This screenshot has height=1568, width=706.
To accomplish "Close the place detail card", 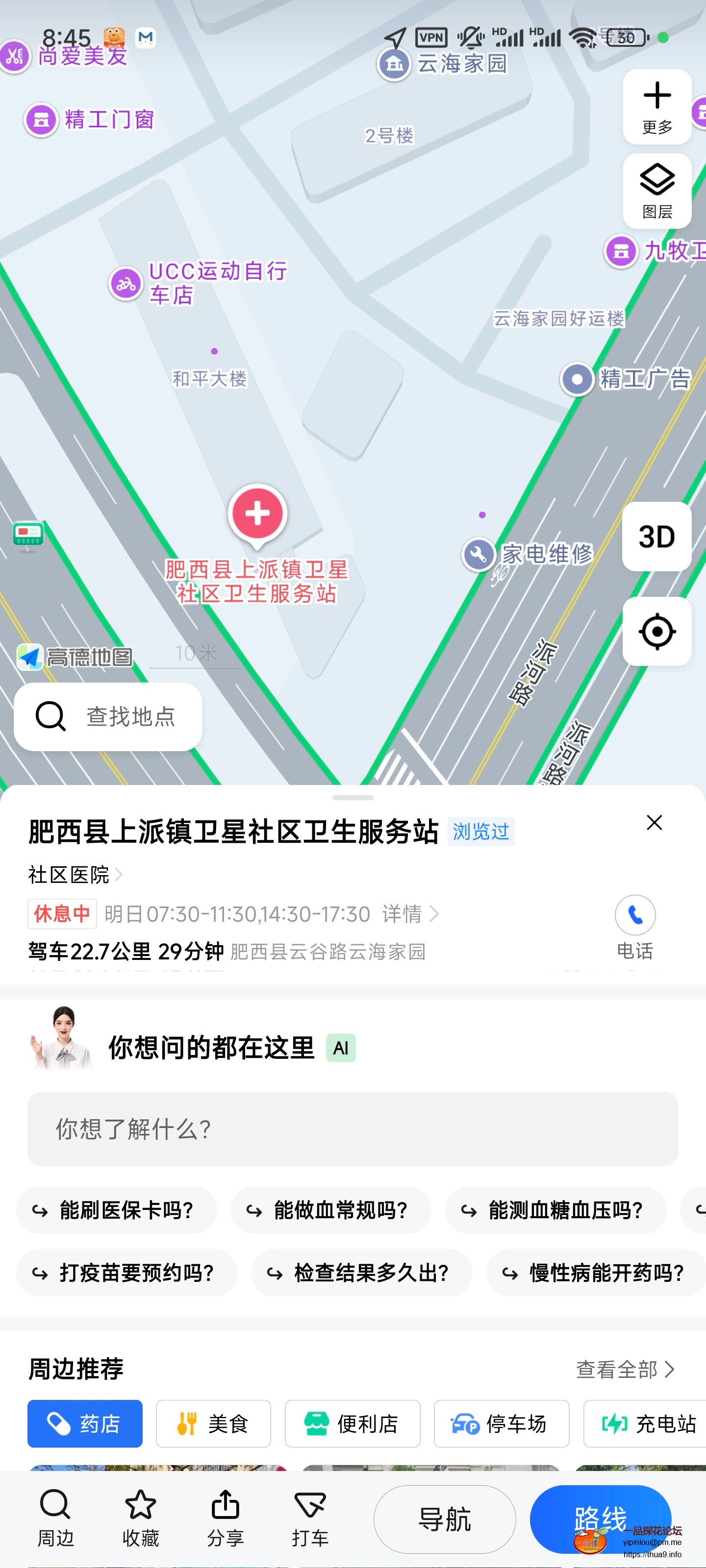I will tap(654, 822).
